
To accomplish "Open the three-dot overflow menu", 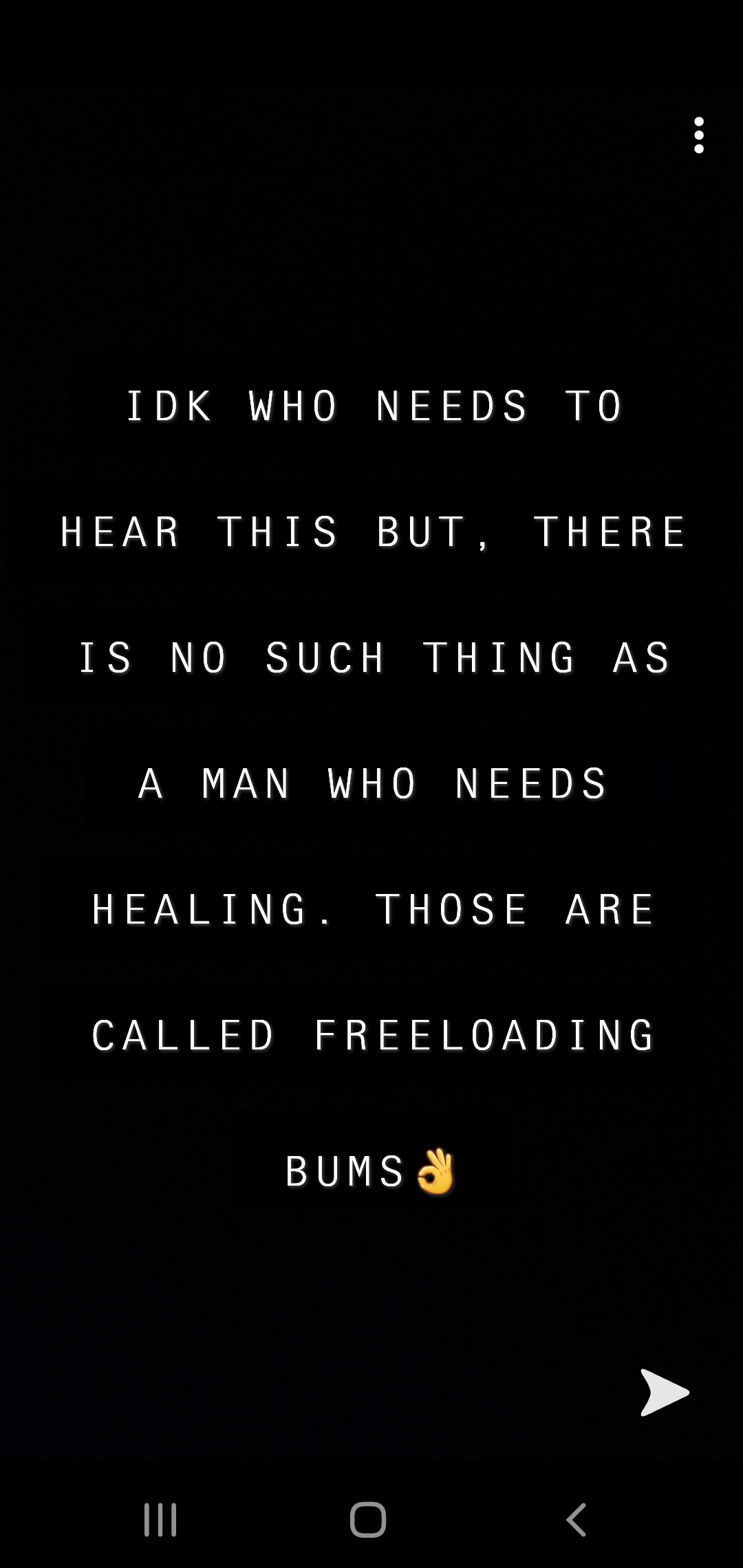I will pos(699,135).
